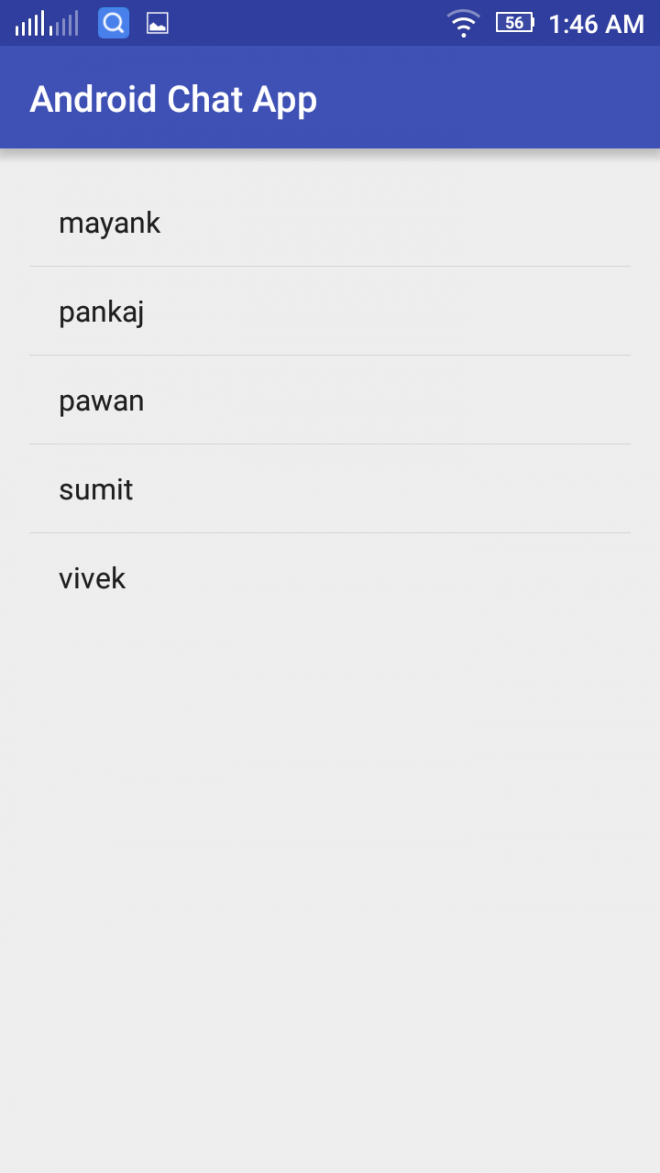This screenshot has width=660, height=1173.
Task: Start chatting with sumit
Action: pyautogui.click(x=330, y=489)
